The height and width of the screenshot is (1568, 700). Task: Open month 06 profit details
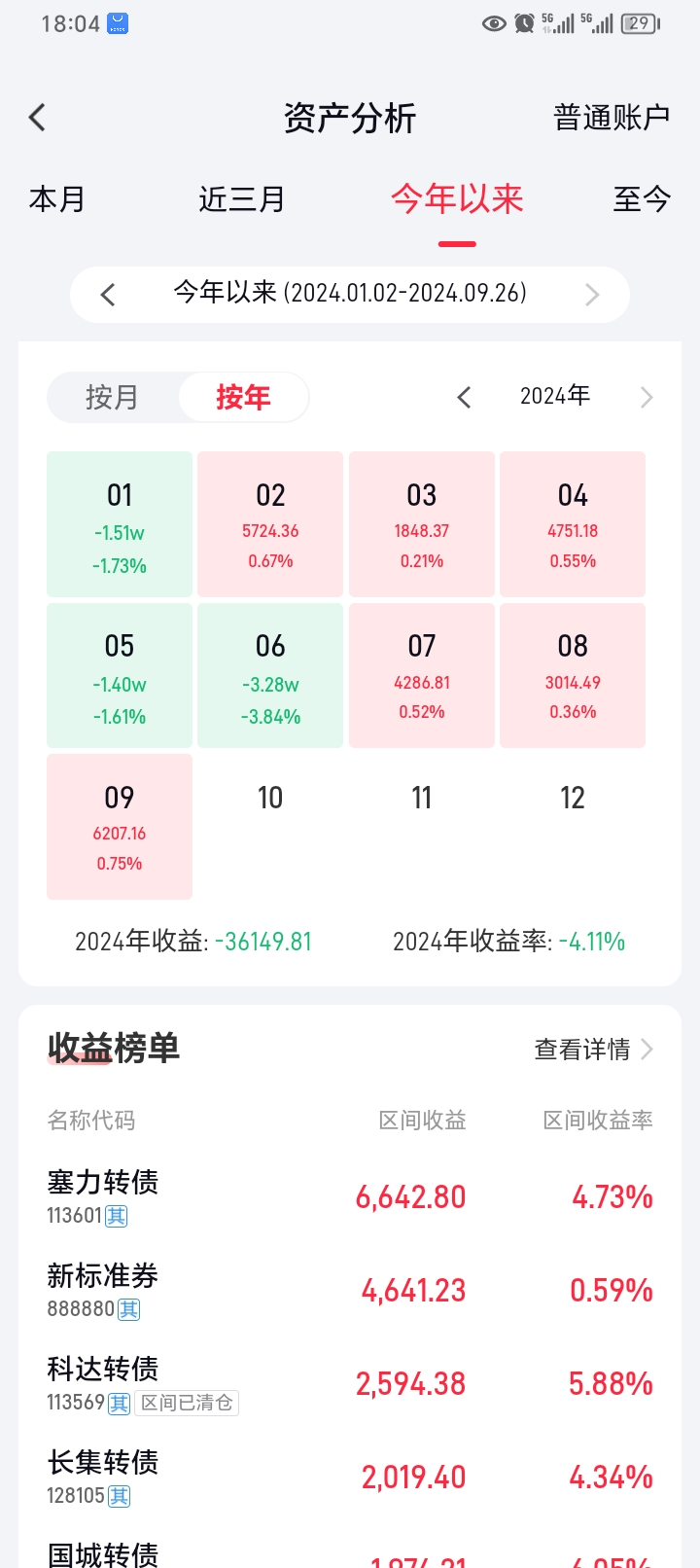point(270,675)
